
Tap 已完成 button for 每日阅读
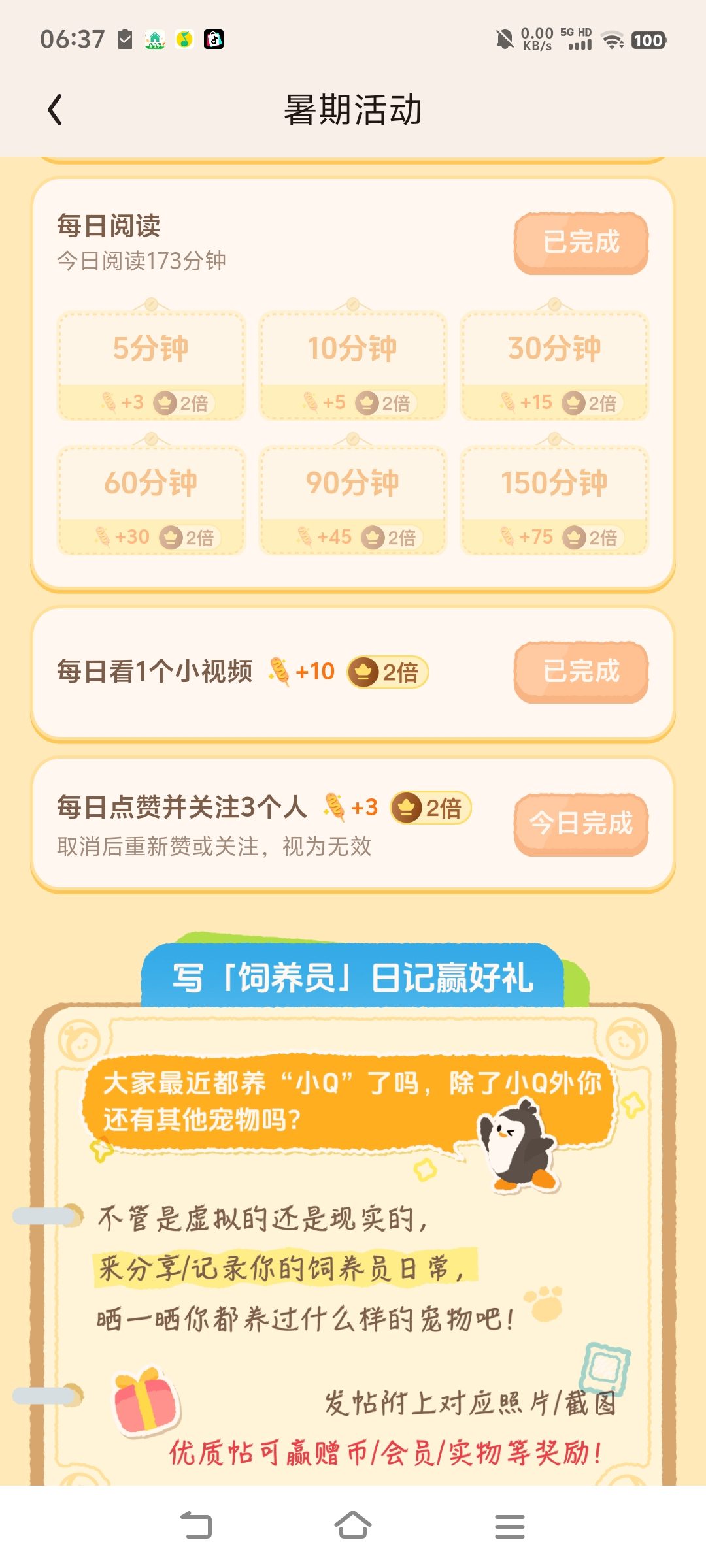tap(581, 243)
